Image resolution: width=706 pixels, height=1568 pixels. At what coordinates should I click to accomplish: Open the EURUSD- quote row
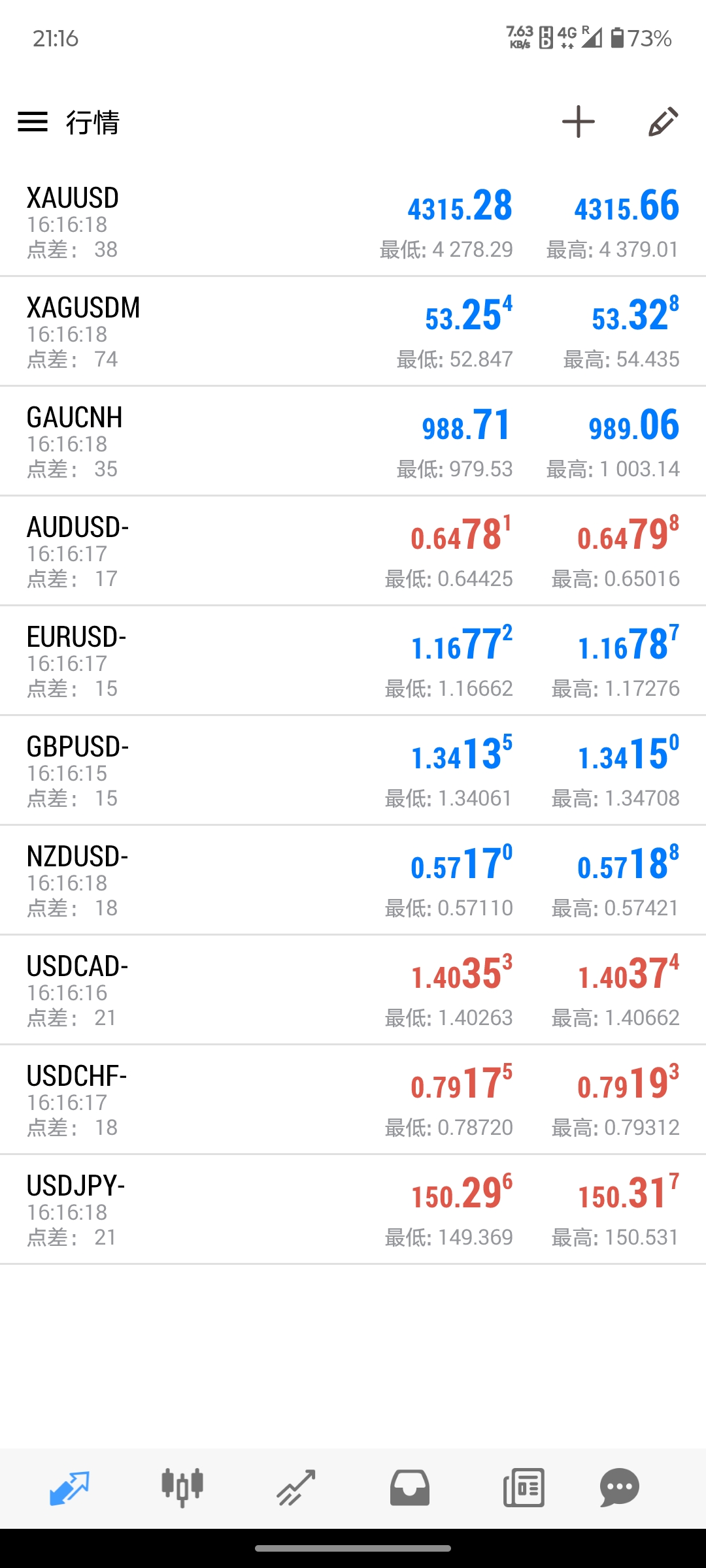coord(353,661)
